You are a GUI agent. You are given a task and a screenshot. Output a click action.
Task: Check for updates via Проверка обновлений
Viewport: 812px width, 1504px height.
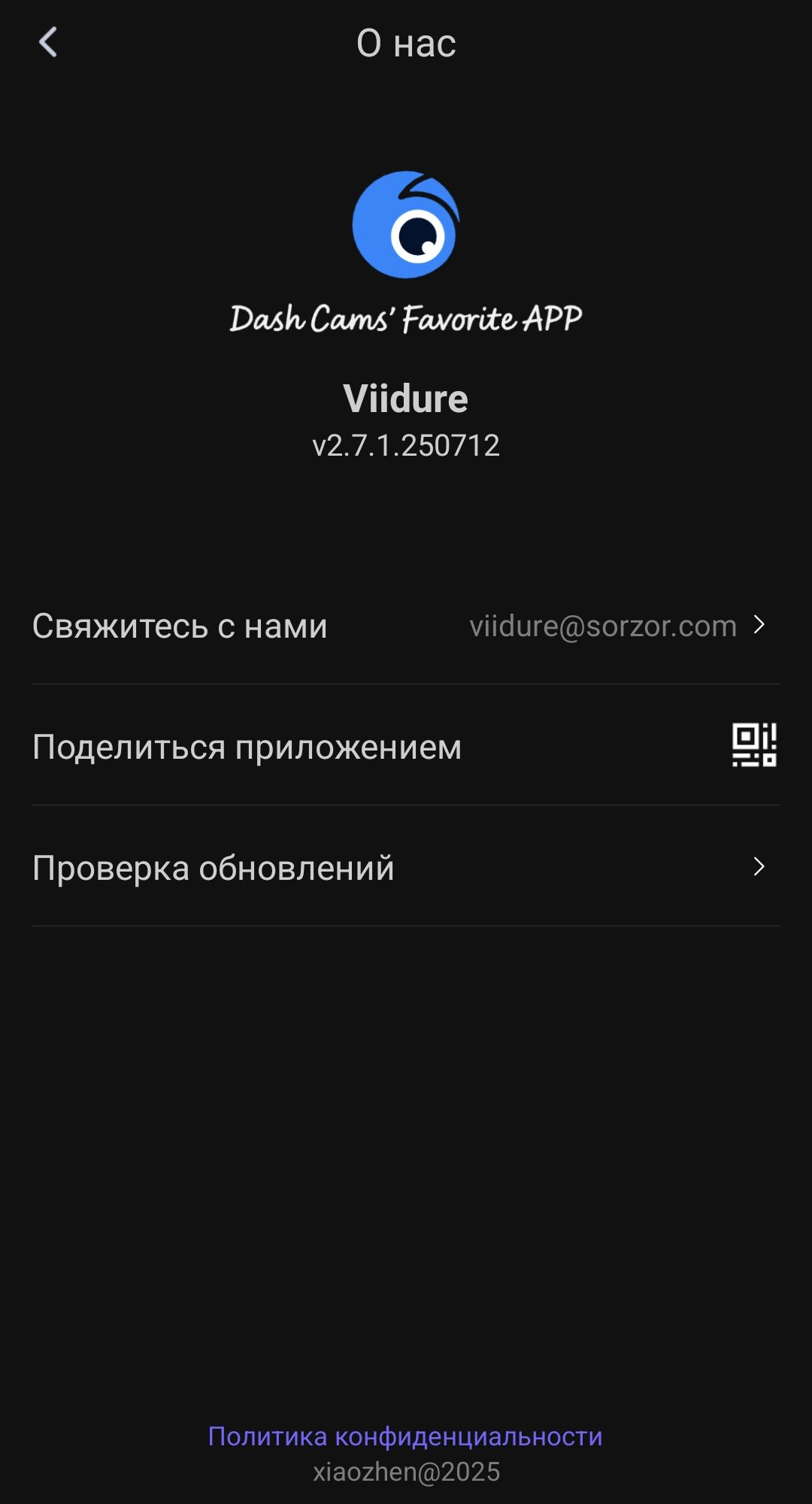click(x=406, y=868)
